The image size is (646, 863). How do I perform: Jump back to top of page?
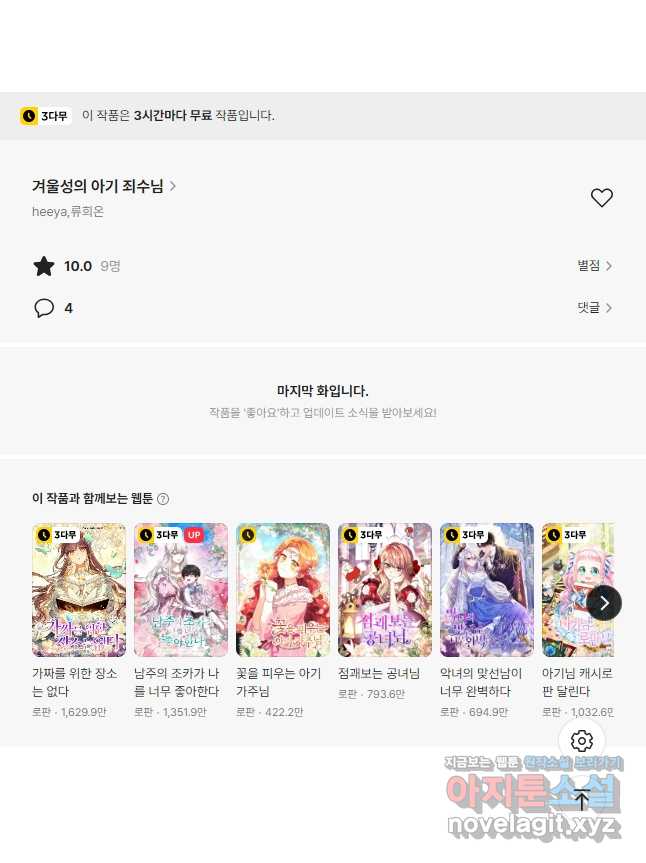[582, 799]
